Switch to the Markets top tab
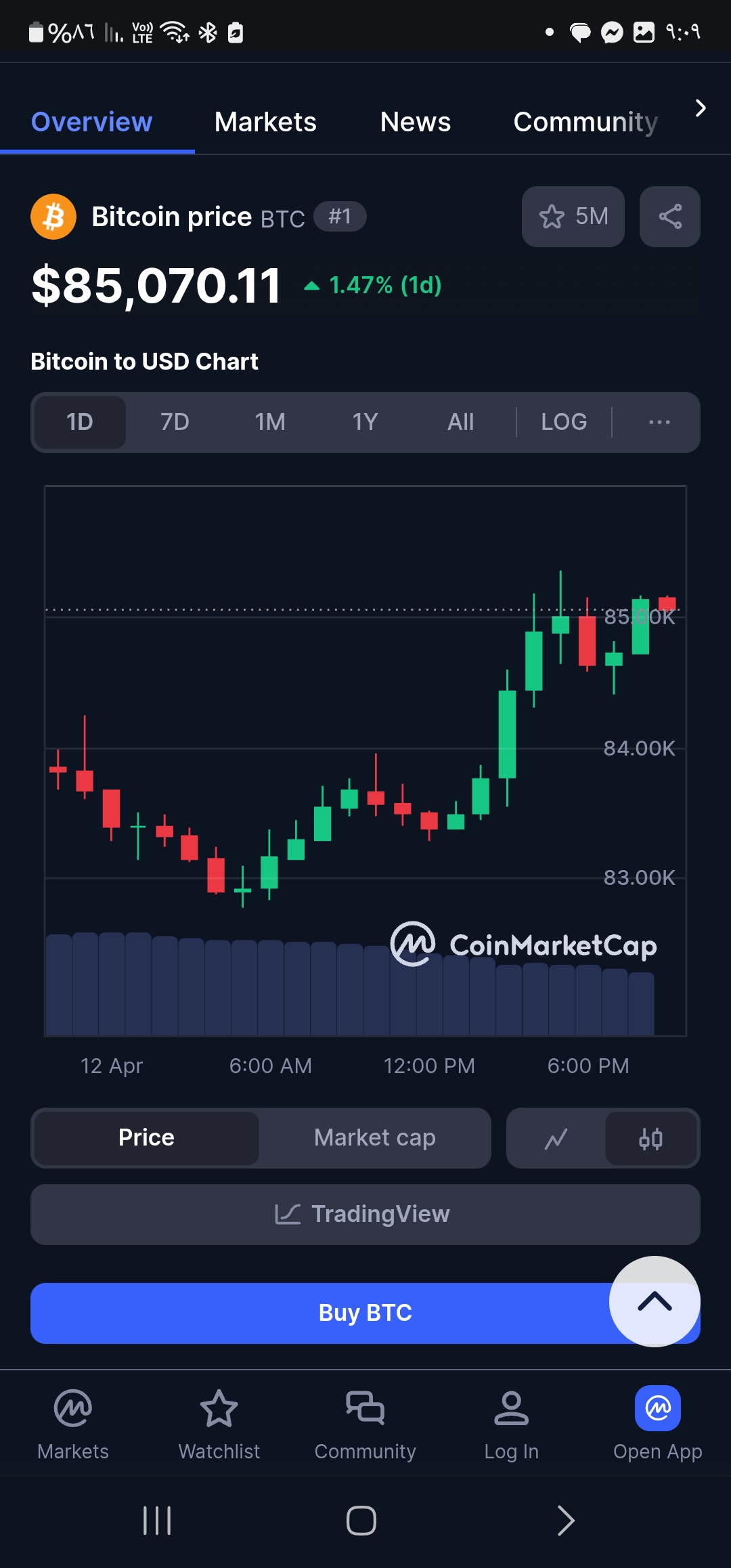Image resolution: width=731 pixels, height=1568 pixels. coord(265,122)
